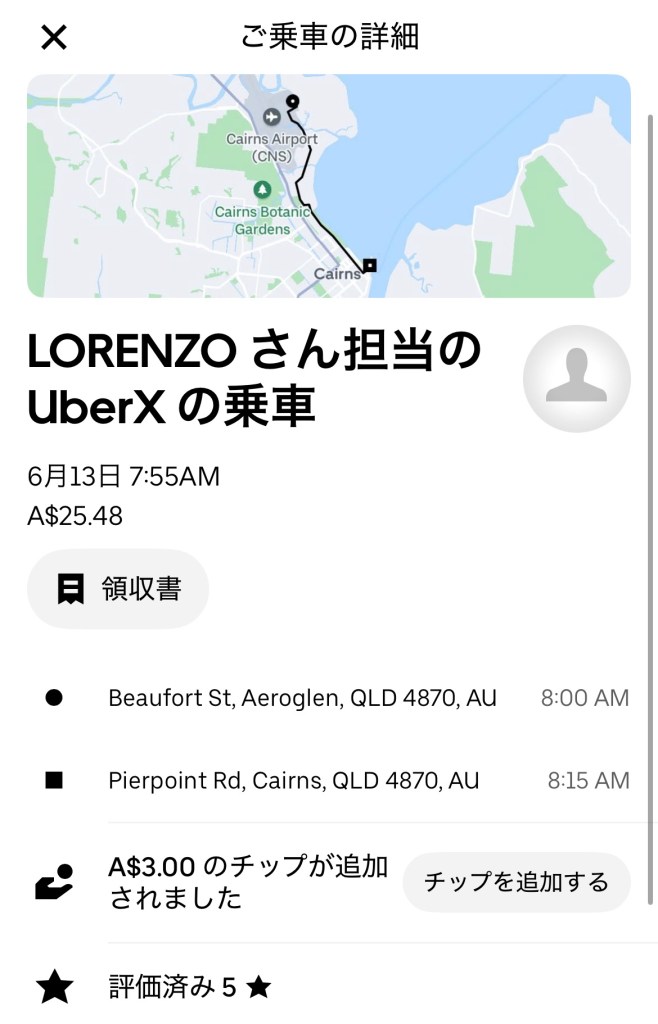Close the ride details screen

[x=53, y=38]
